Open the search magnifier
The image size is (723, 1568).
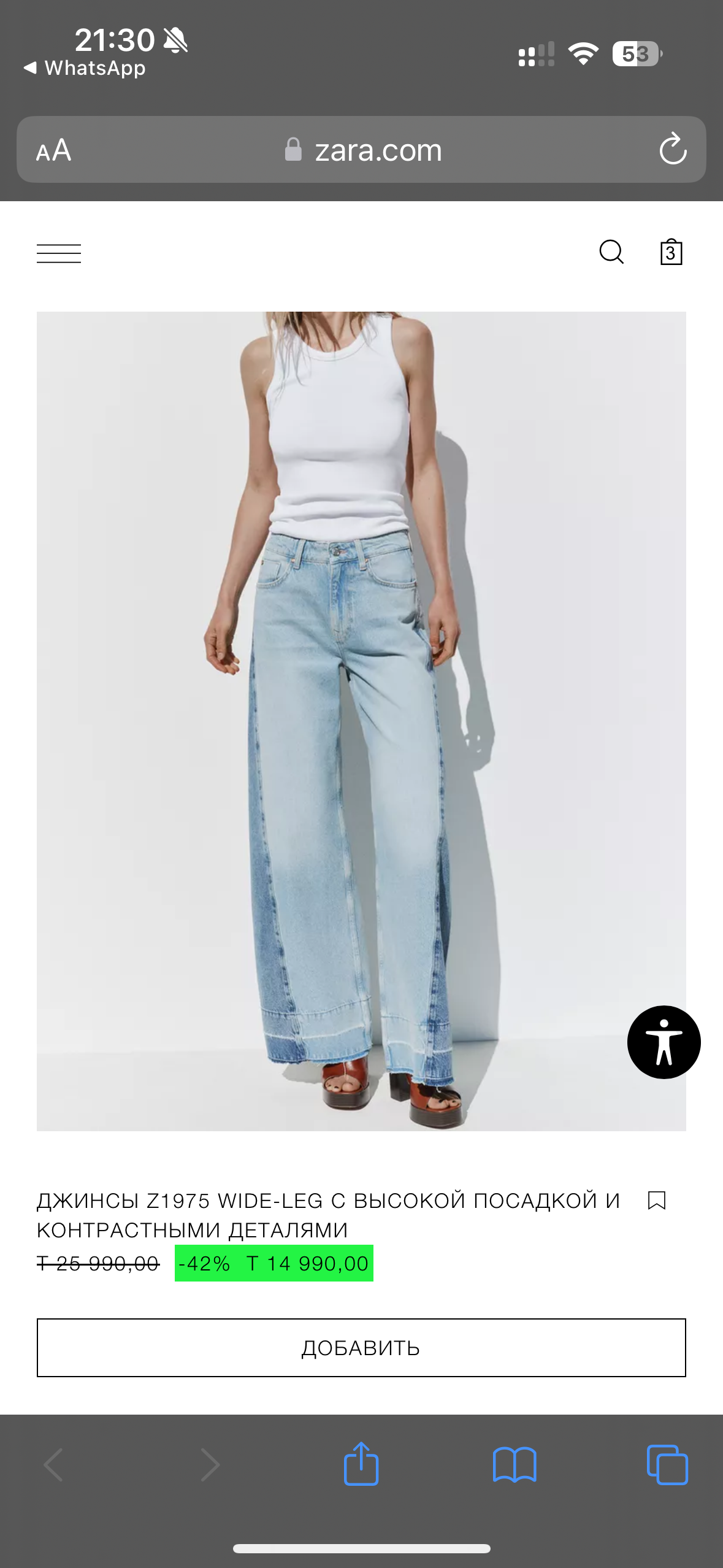click(x=611, y=252)
